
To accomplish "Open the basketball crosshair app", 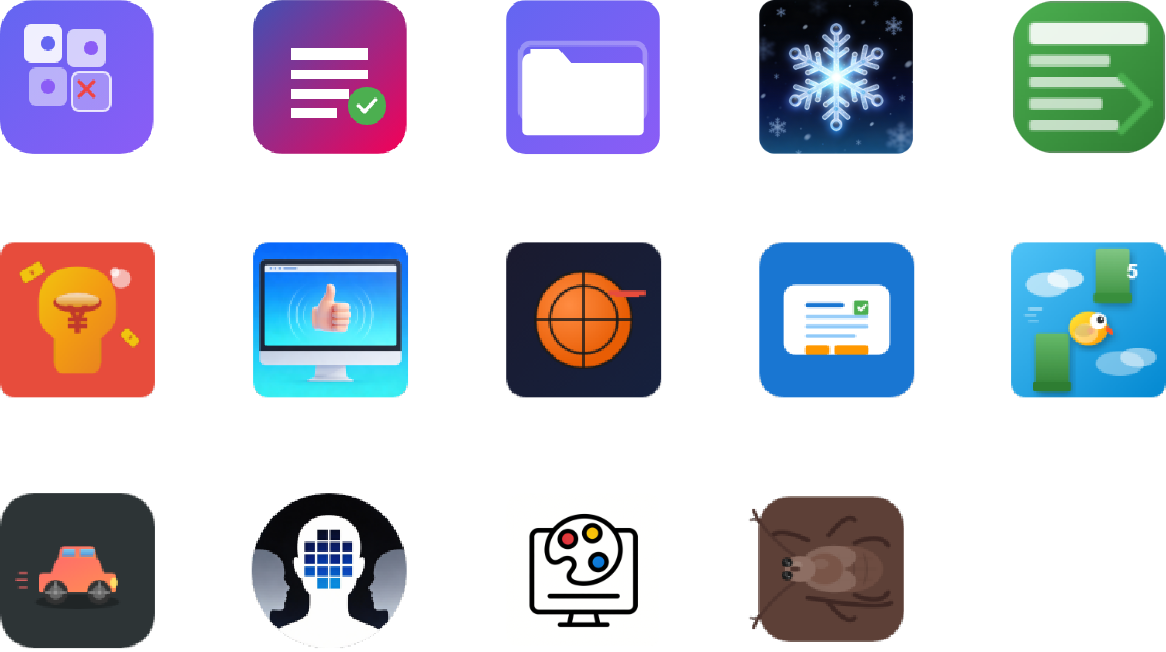I will 583,320.
